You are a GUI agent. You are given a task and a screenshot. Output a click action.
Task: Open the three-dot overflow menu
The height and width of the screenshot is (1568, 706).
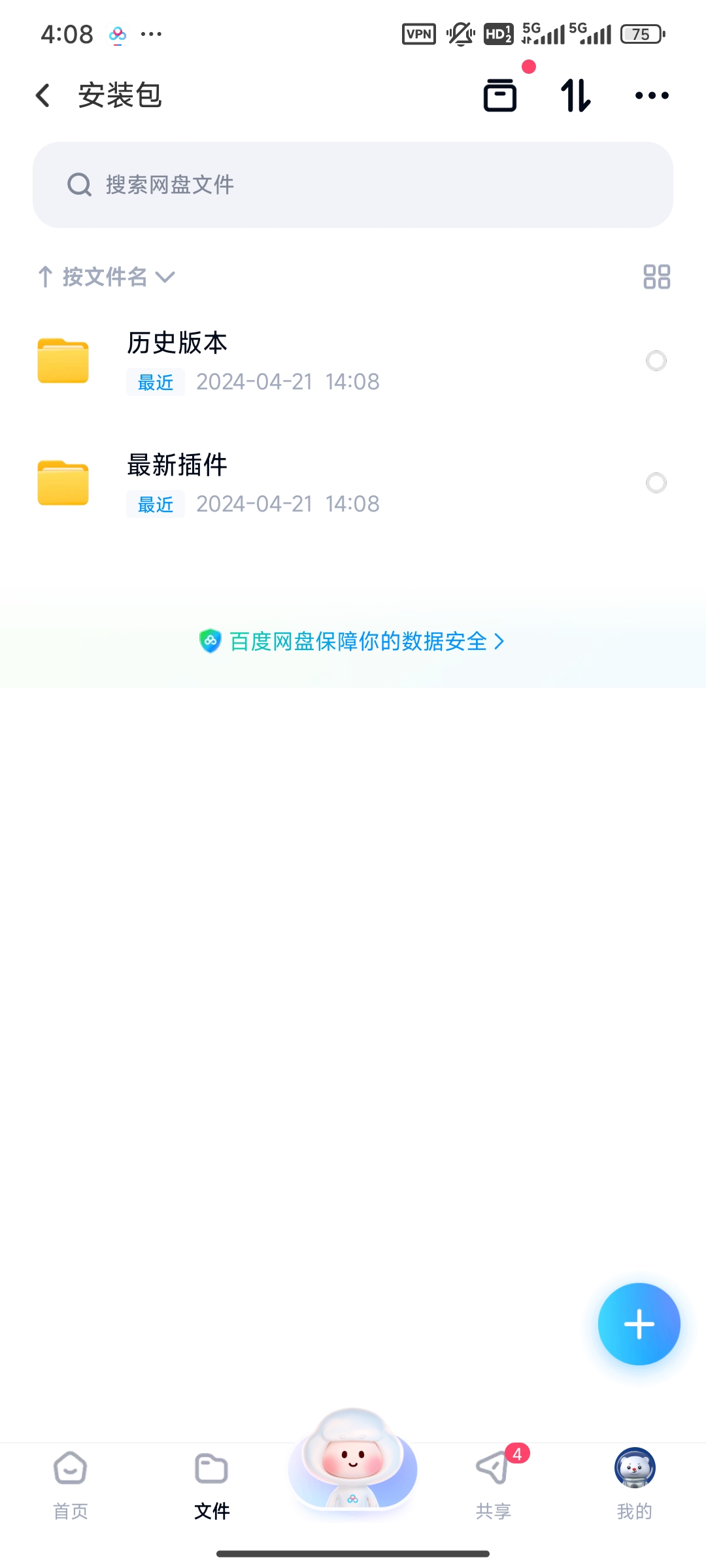pyautogui.click(x=652, y=95)
